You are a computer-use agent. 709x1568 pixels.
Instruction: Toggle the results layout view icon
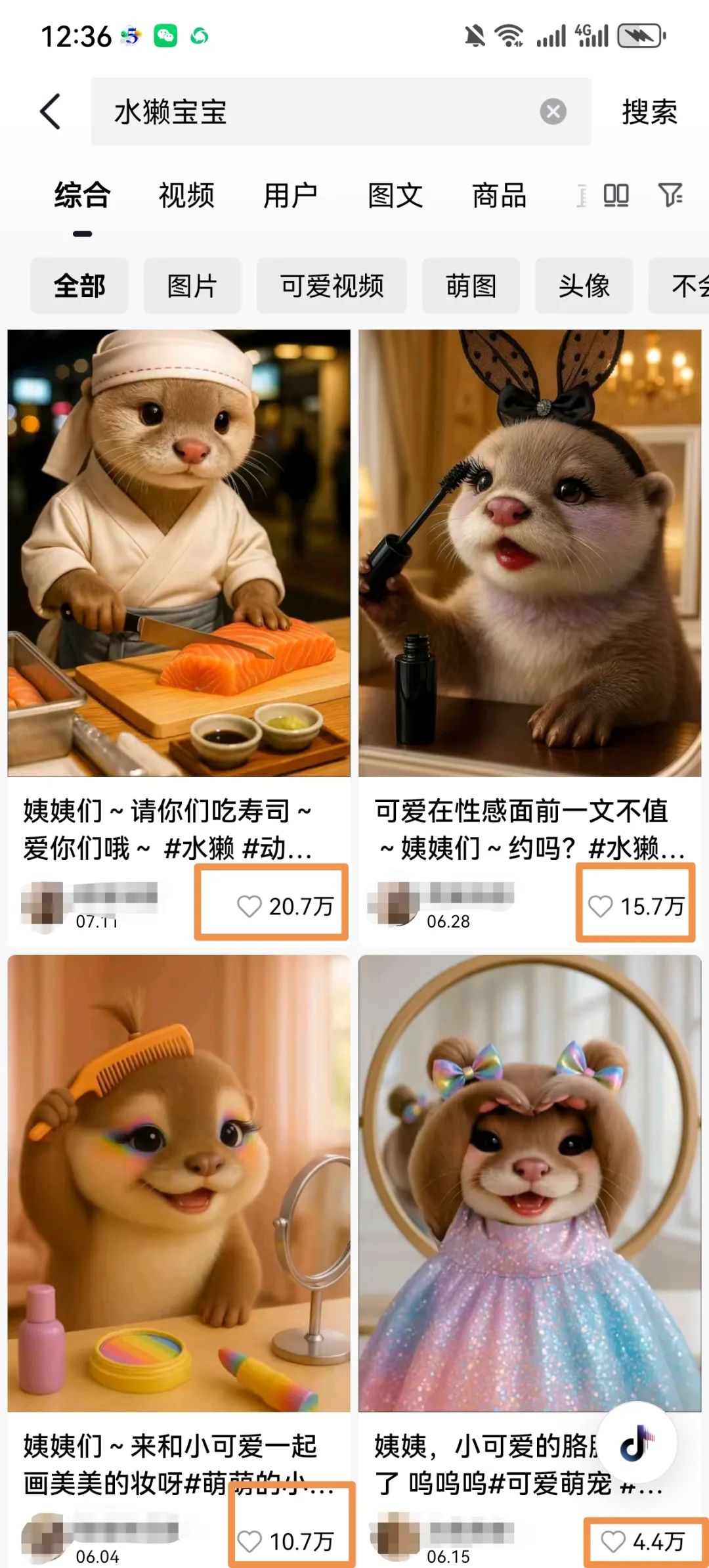tap(616, 195)
